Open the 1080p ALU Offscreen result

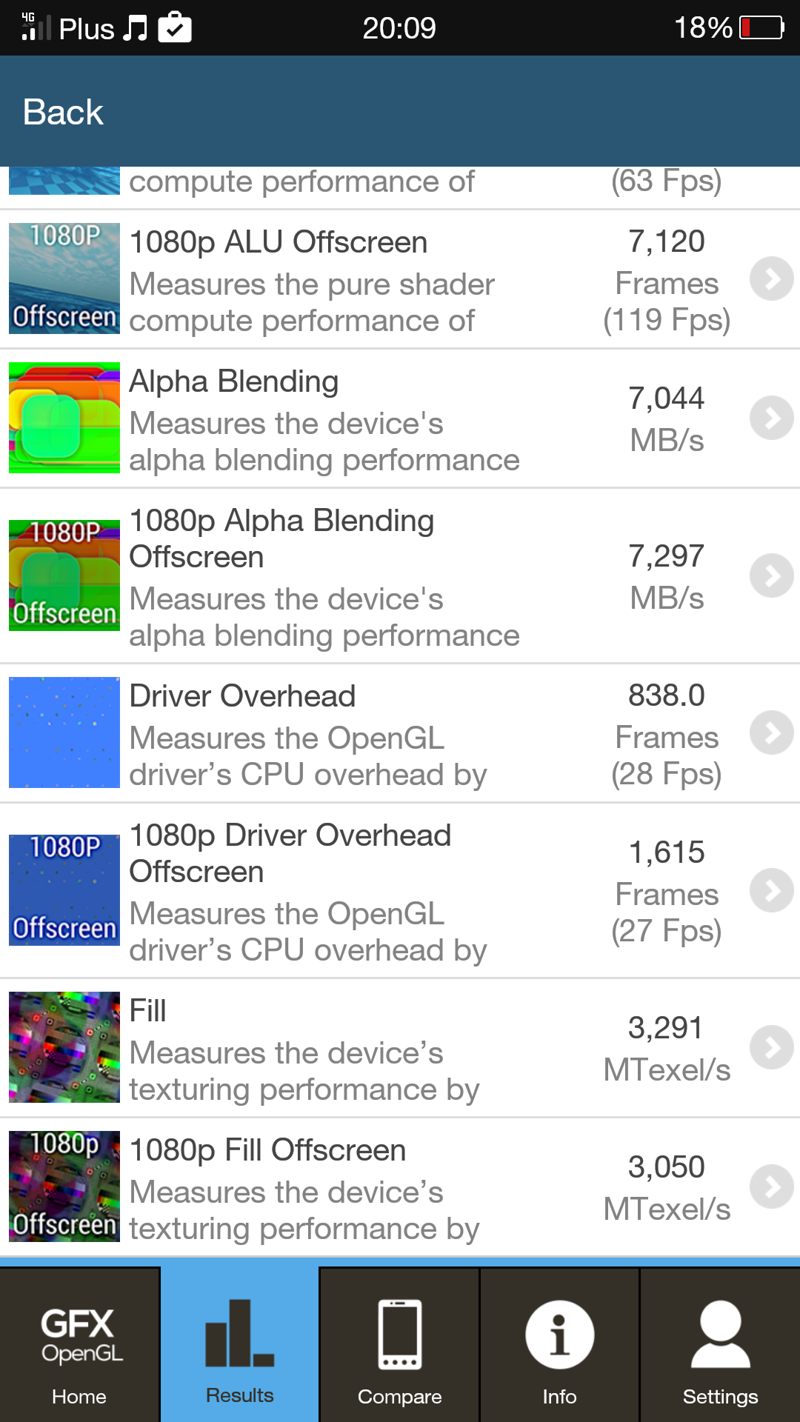[x=400, y=280]
